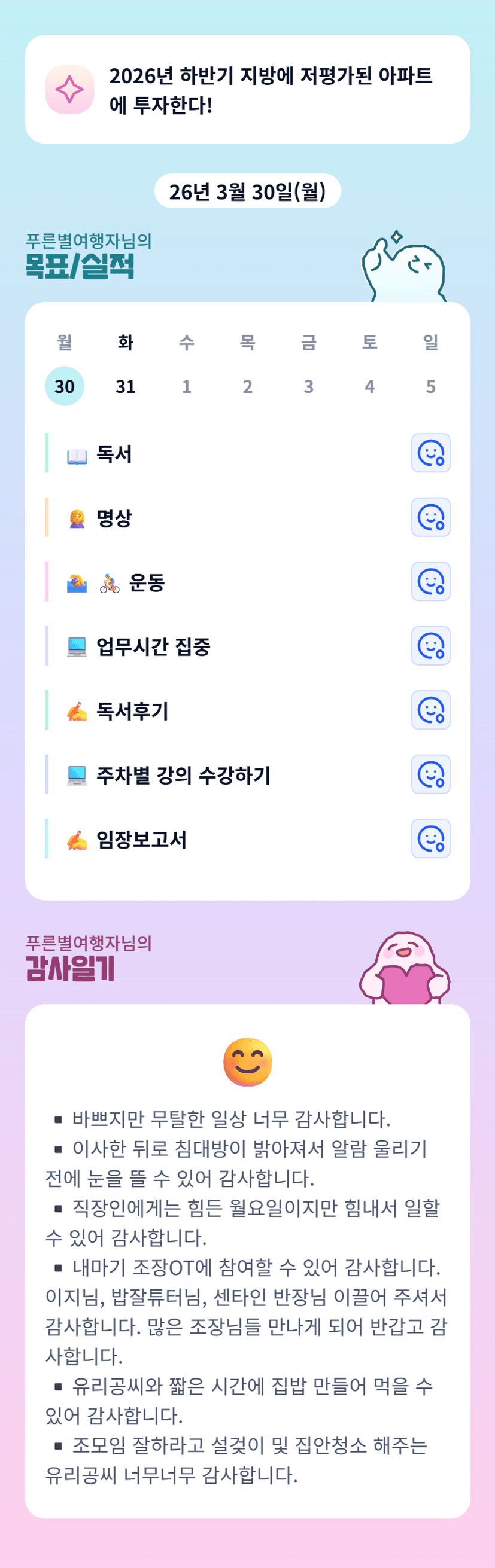React to 주차별 강의 수강하기
This screenshot has height=1568, width=495.
point(430,774)
